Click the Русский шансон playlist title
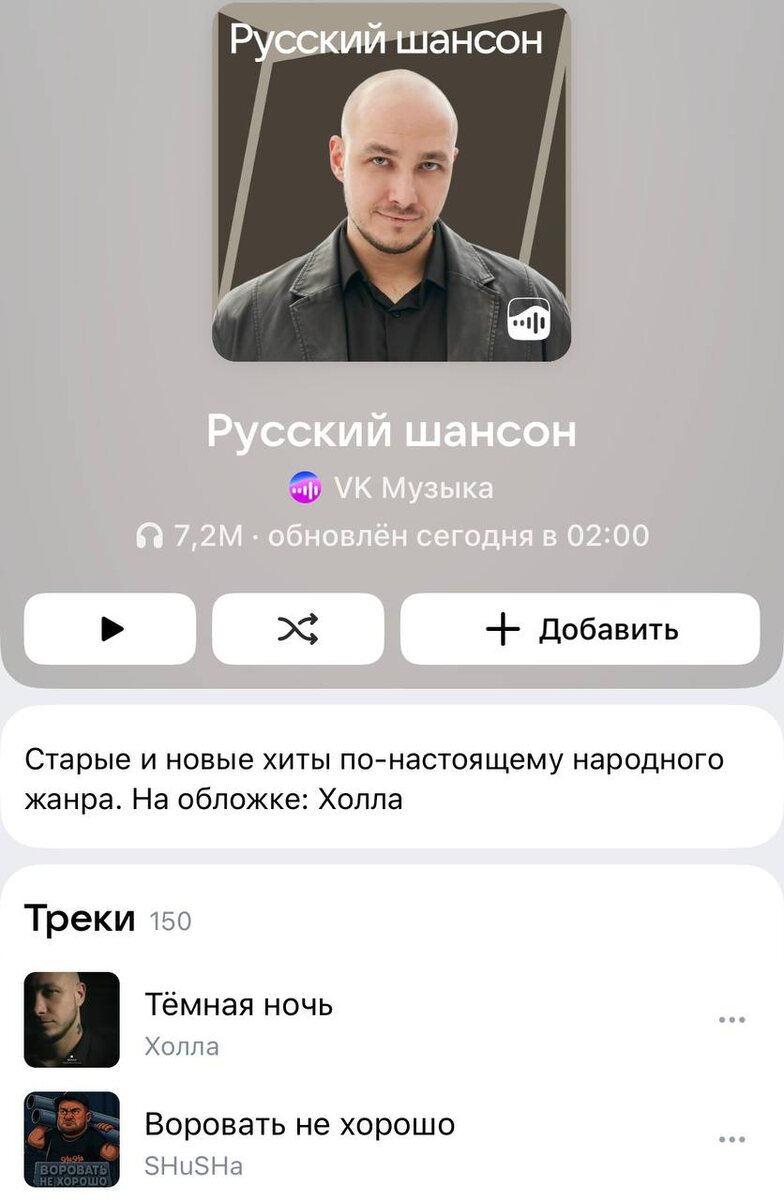The height and width of the screenshot is (1200, 784). point(392,432)
